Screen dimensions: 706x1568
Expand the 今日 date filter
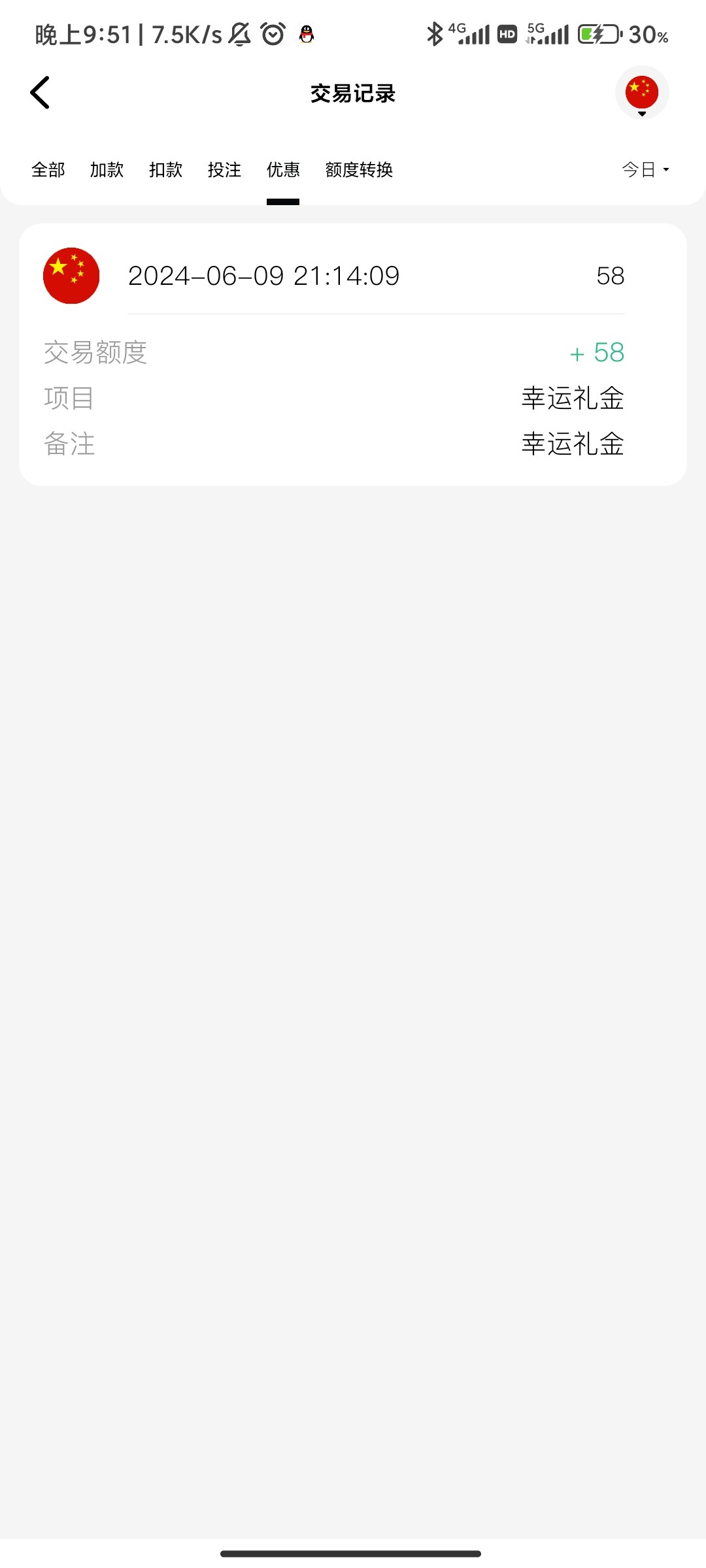coord(645,170)
